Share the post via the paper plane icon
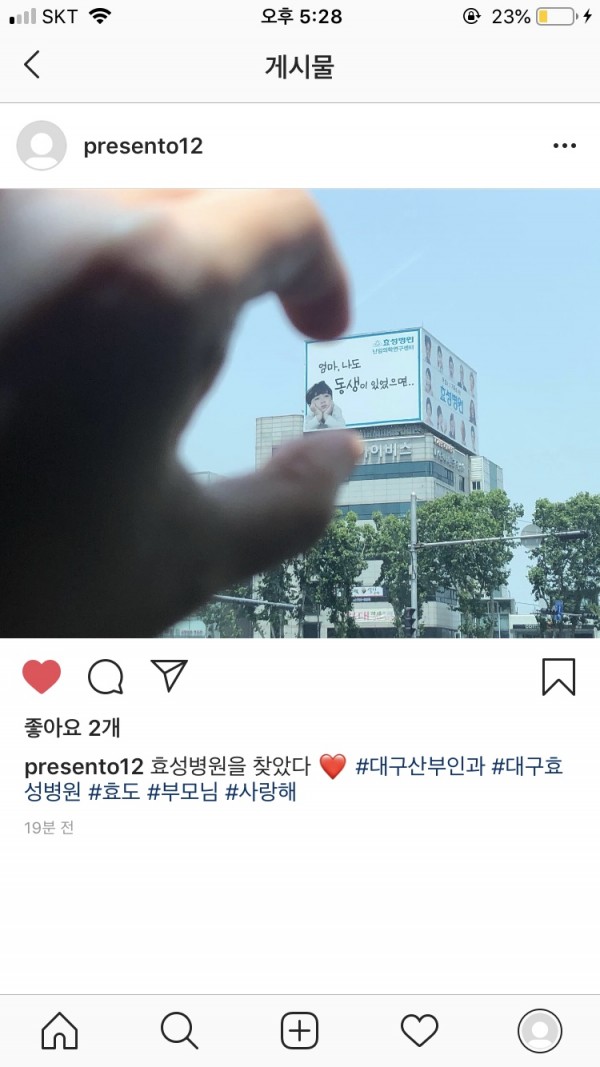 pyautogui.click(x=169, y=676)
